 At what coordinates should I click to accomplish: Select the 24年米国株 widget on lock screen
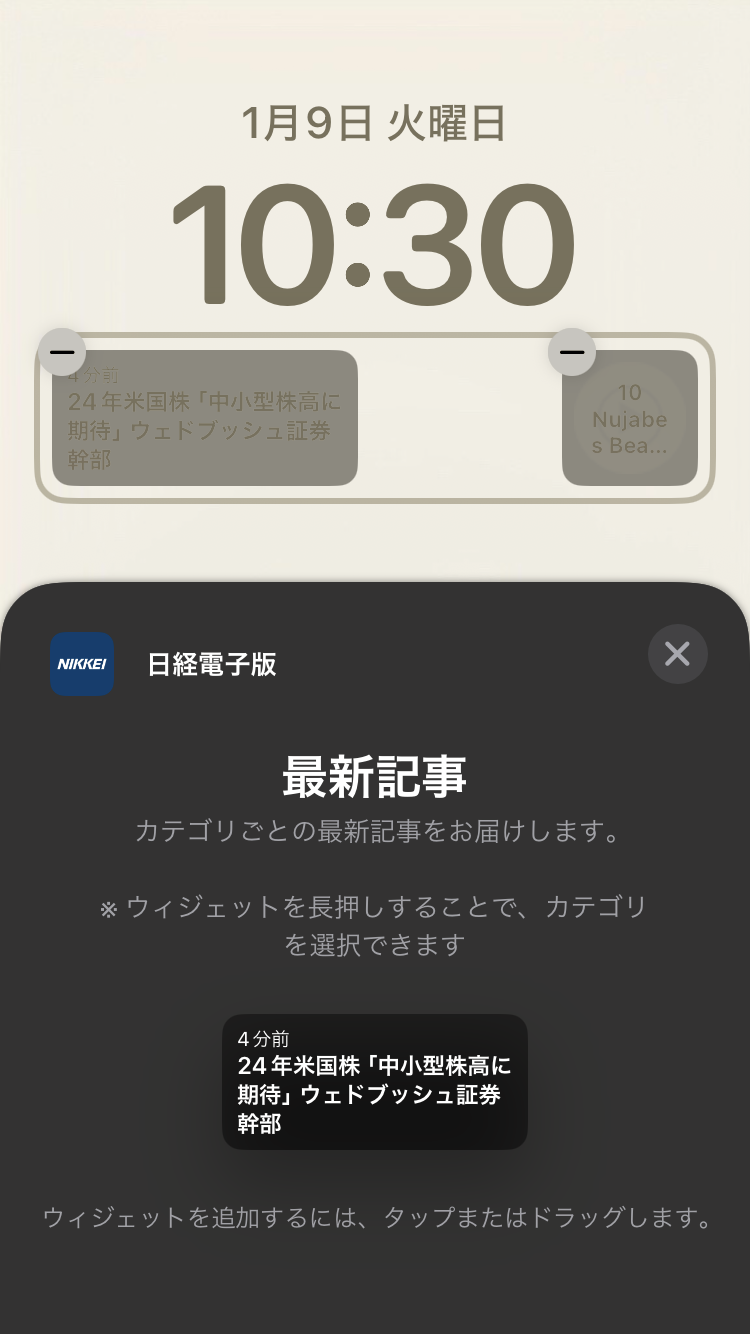click(205, 420)
